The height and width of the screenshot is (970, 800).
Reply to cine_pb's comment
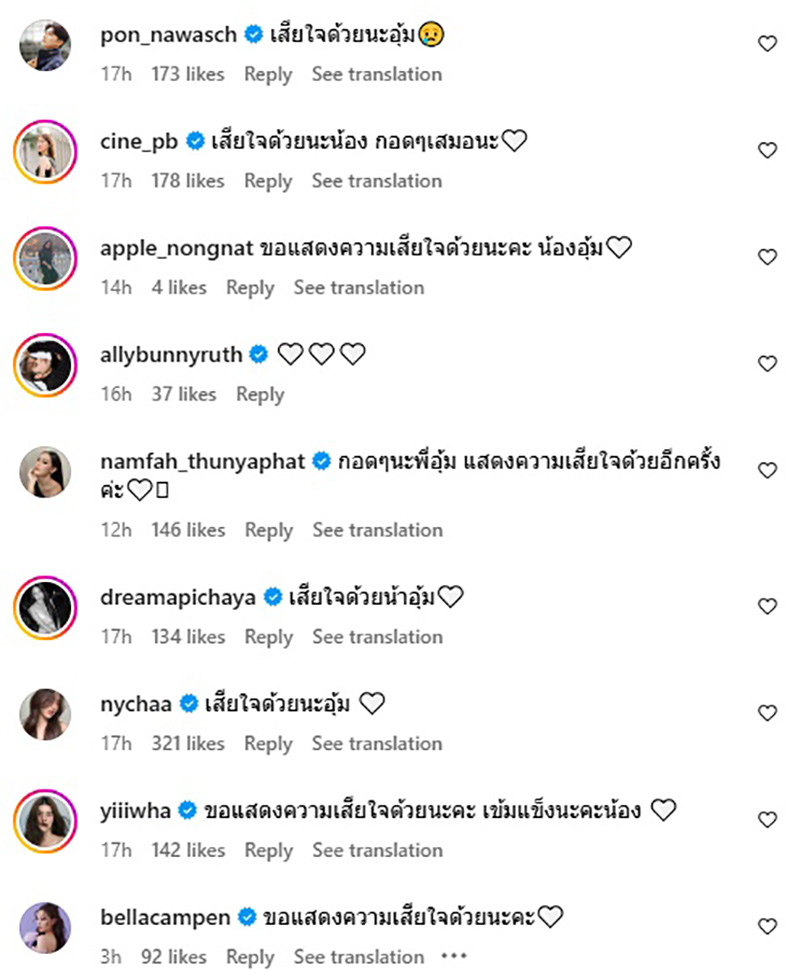(268, 181)
